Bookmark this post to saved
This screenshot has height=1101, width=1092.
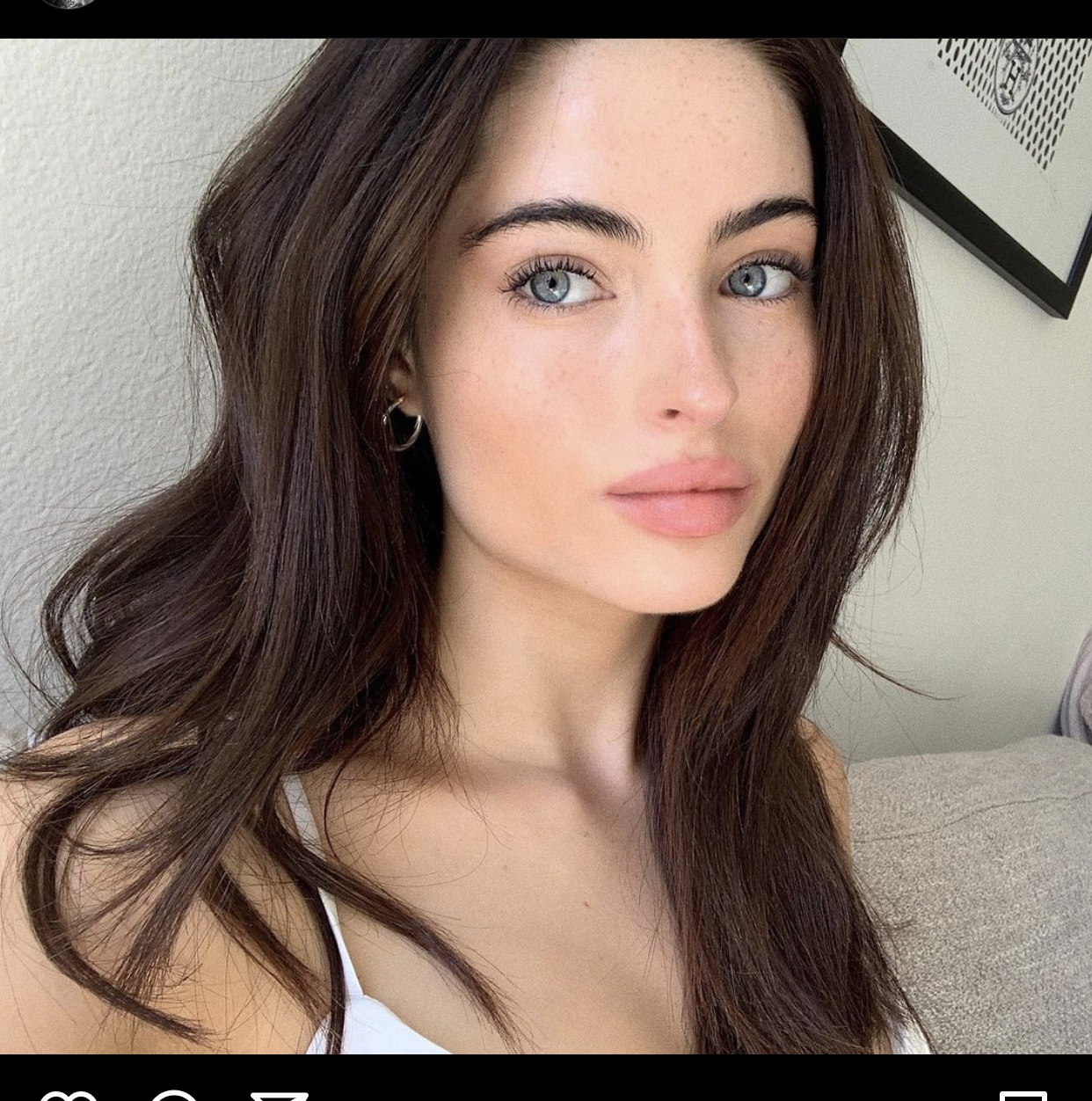coord(1023,1096)
